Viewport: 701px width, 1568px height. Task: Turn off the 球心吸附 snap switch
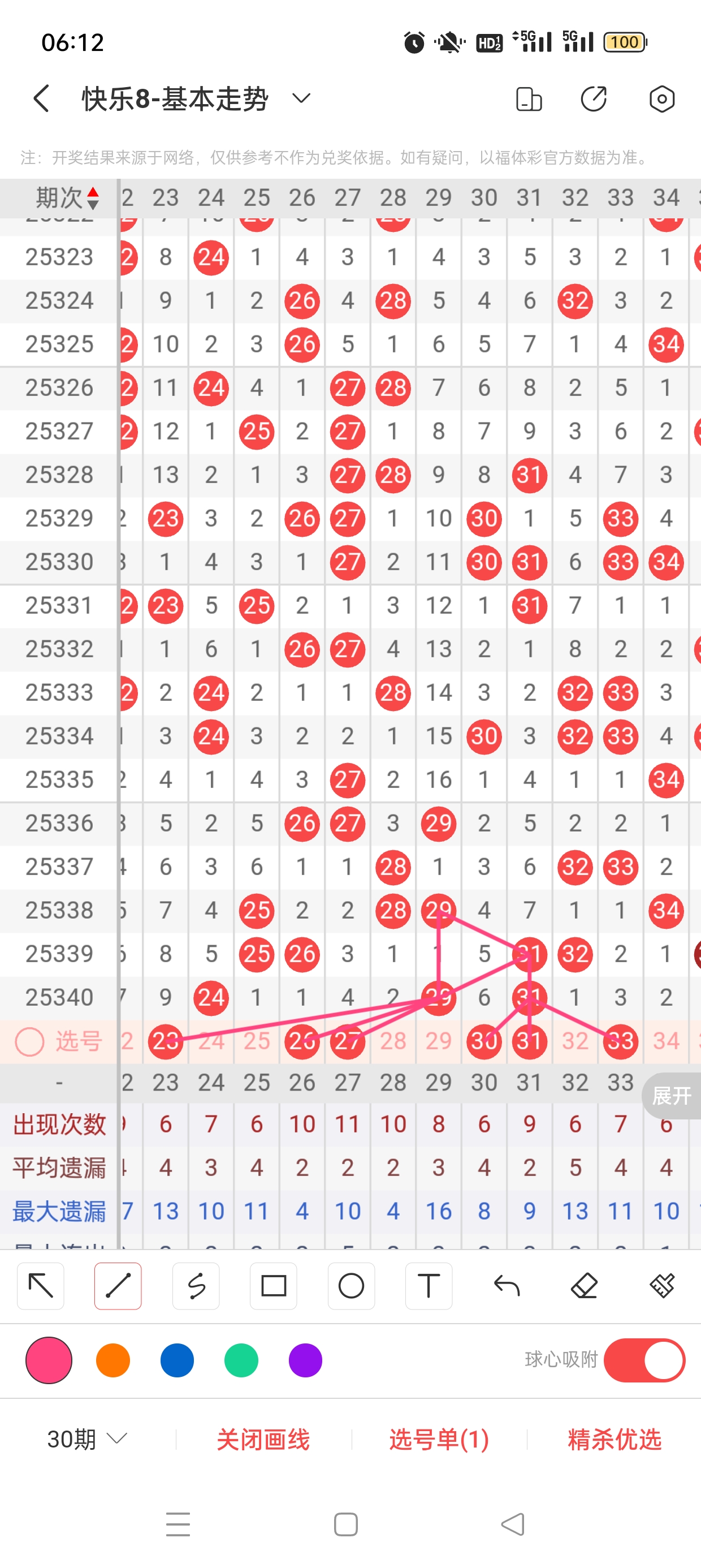click(644, 1360)
